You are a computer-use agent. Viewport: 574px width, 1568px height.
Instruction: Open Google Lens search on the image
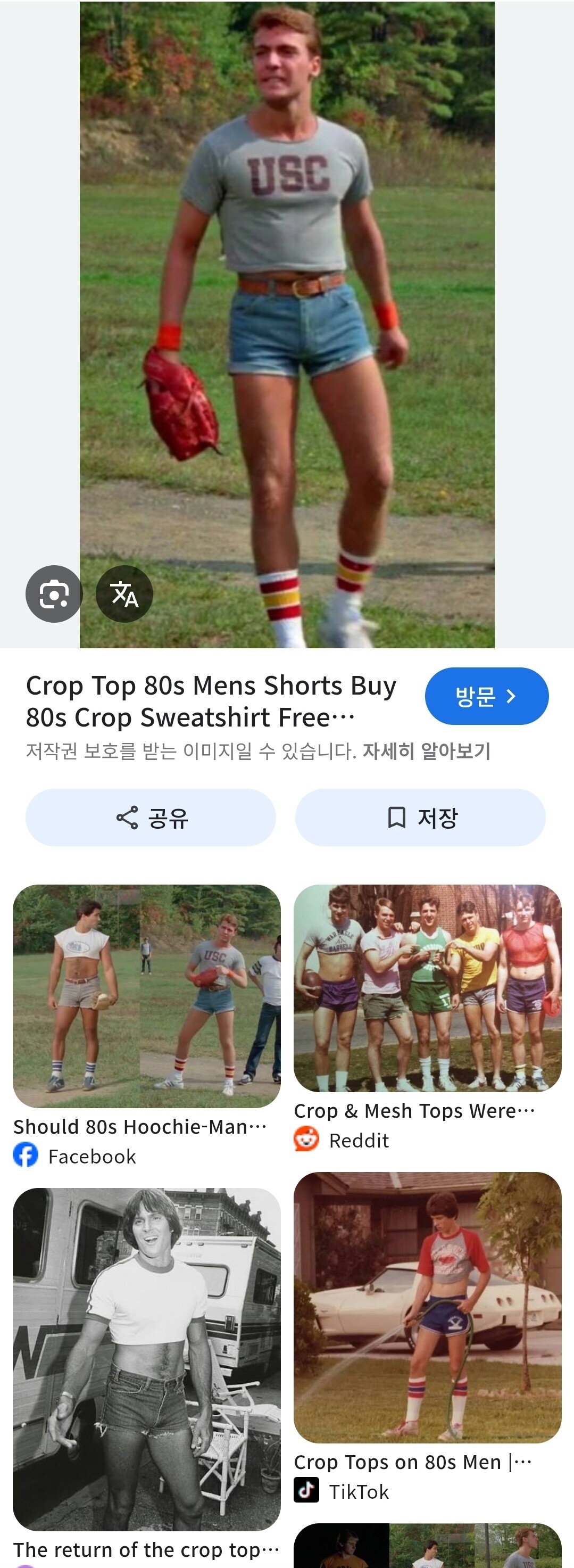click(x=54, y=593)
